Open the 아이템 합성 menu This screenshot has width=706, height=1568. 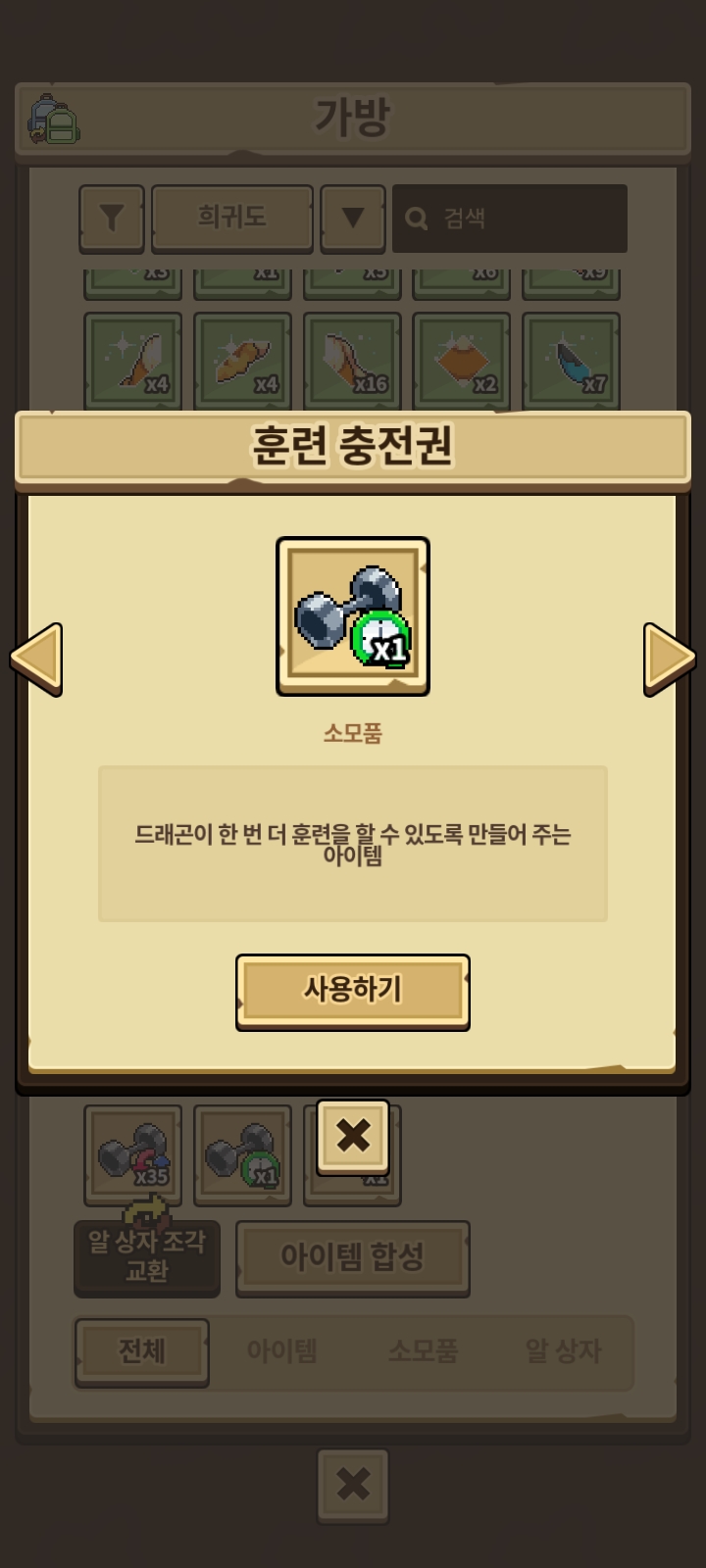click(352, 1257)
